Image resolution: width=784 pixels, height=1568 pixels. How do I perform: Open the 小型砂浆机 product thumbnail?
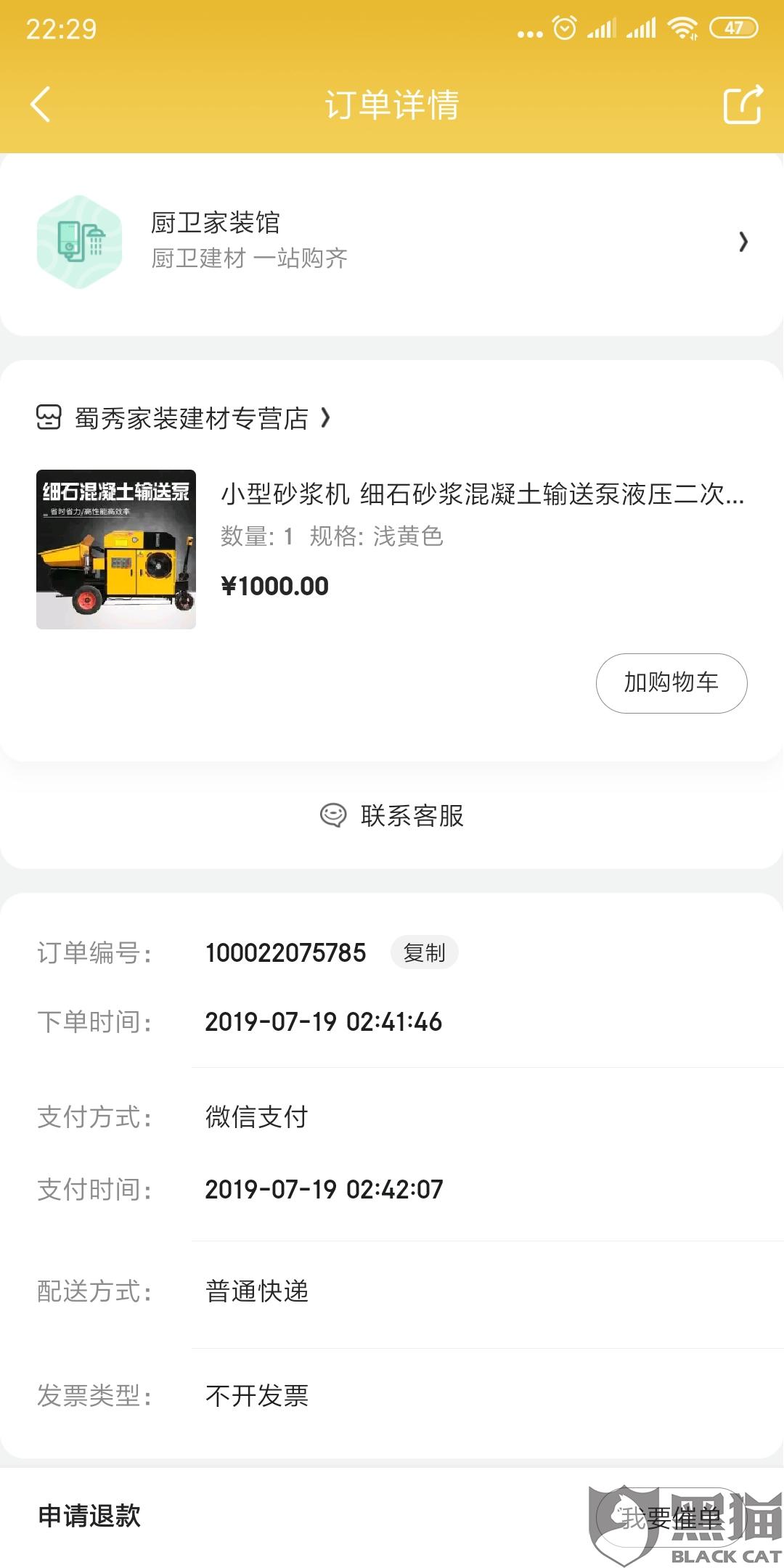(116, 549)
